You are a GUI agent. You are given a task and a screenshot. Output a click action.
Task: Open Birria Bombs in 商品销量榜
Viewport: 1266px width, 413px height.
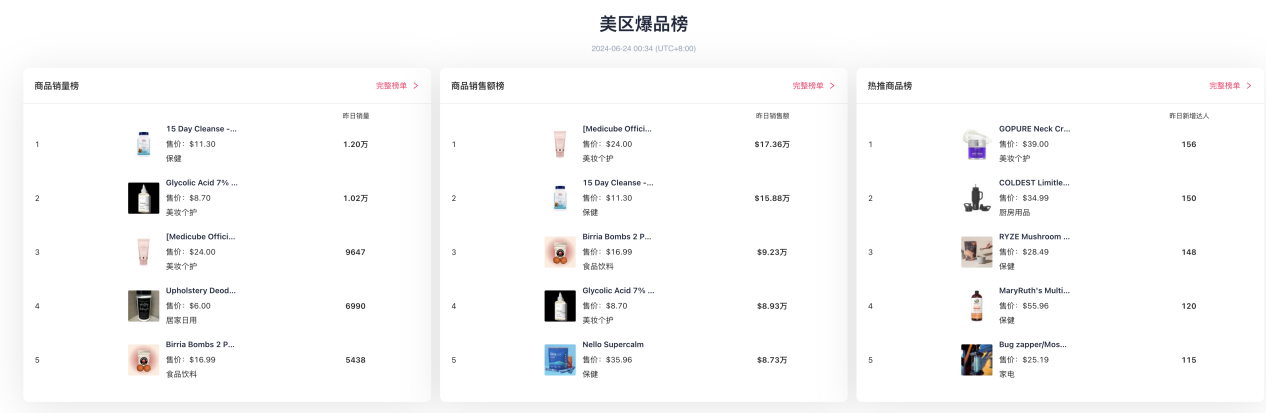tap(201, 345)
